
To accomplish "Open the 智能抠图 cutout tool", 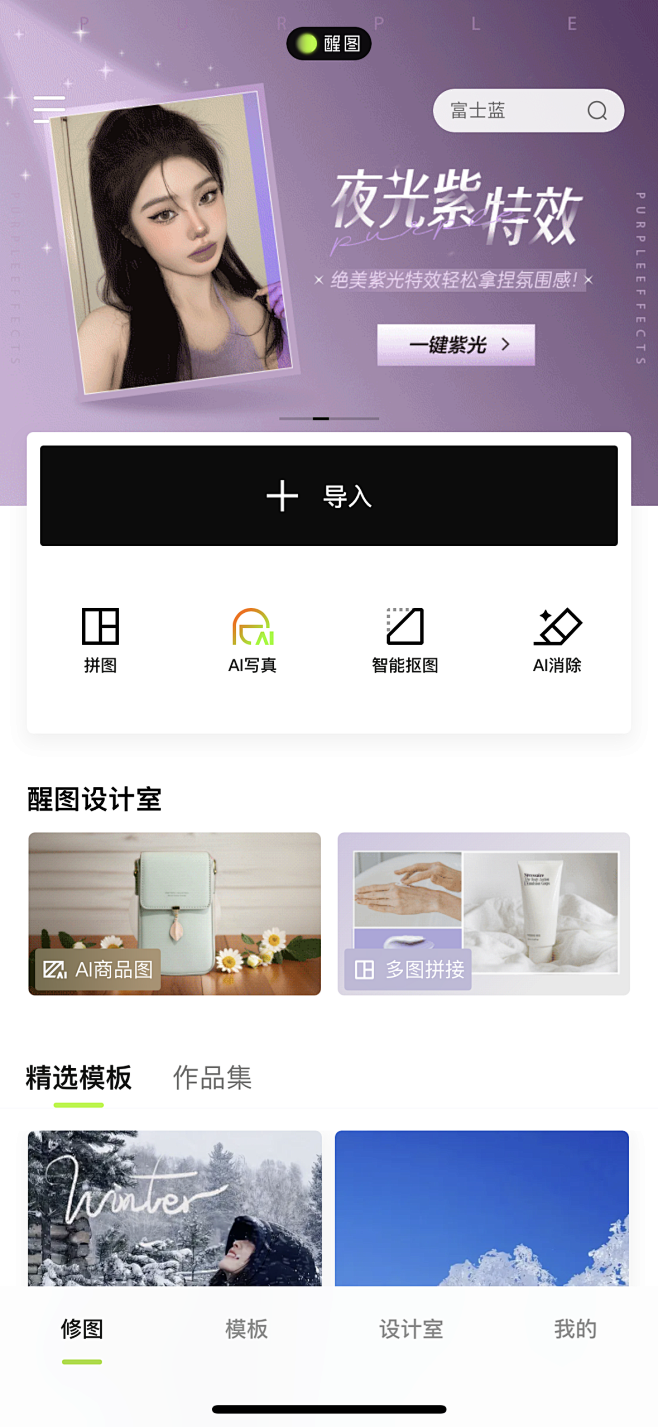I will (405, 640).
